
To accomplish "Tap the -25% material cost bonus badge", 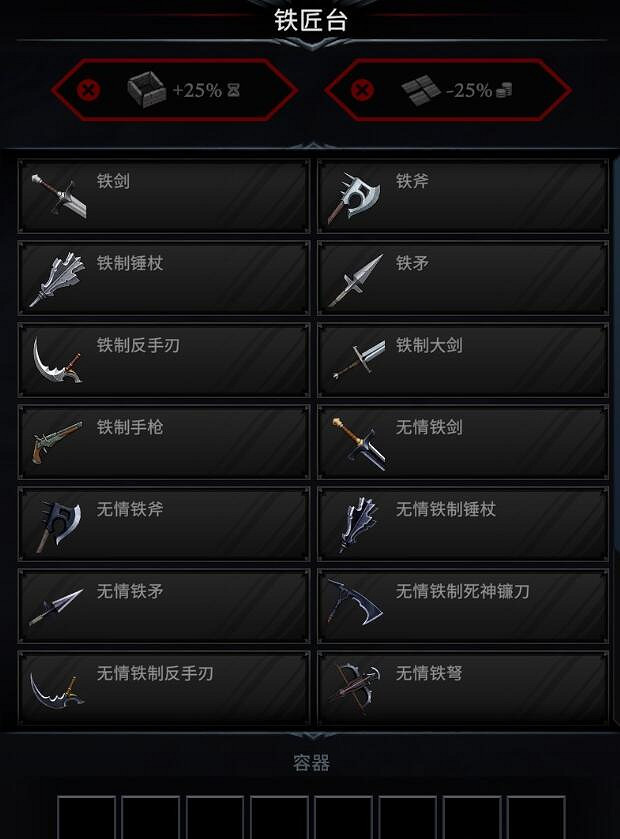I will [x=449, y=91].
